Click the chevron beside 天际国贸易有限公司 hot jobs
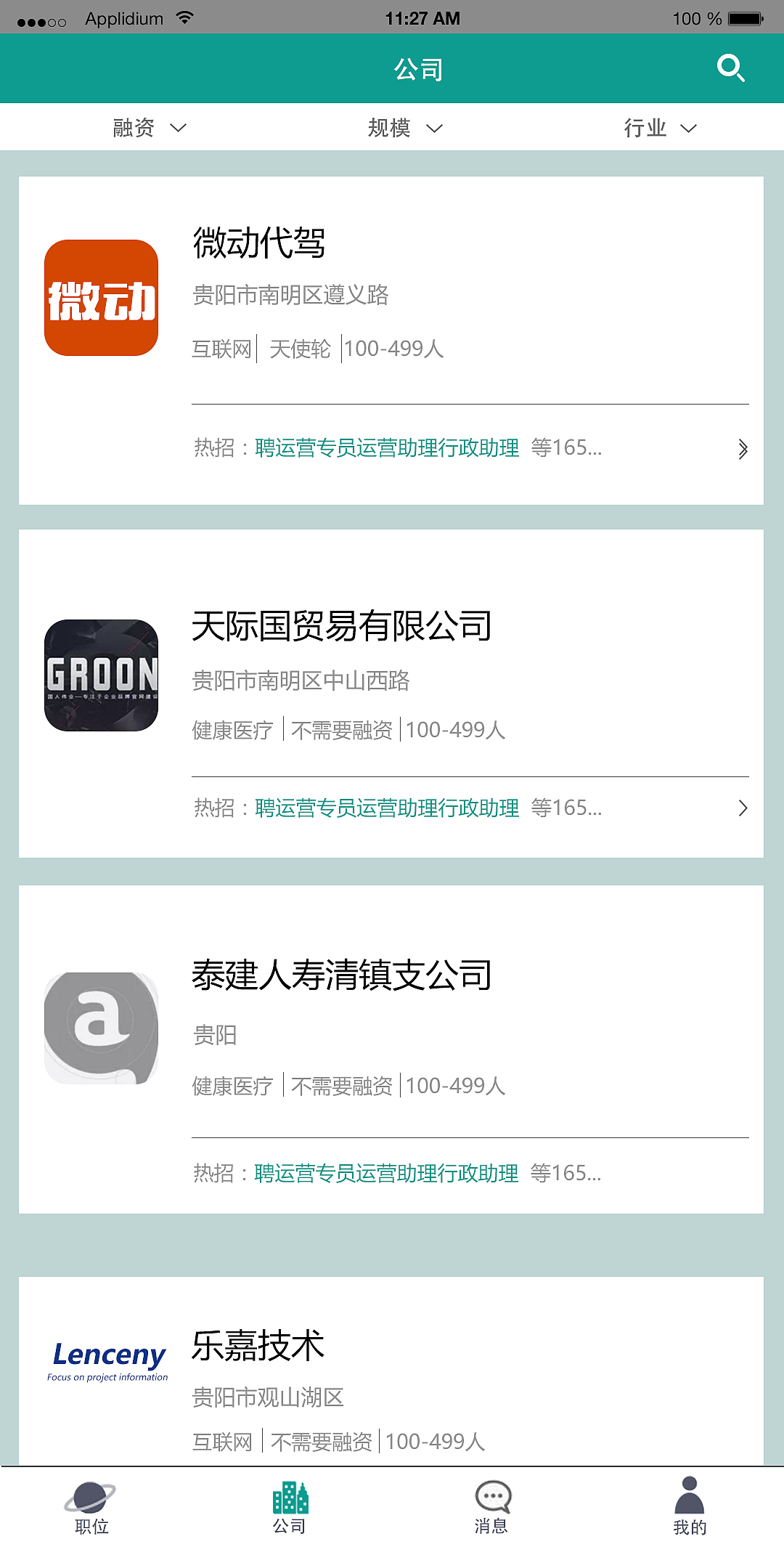 coord(743,808)
